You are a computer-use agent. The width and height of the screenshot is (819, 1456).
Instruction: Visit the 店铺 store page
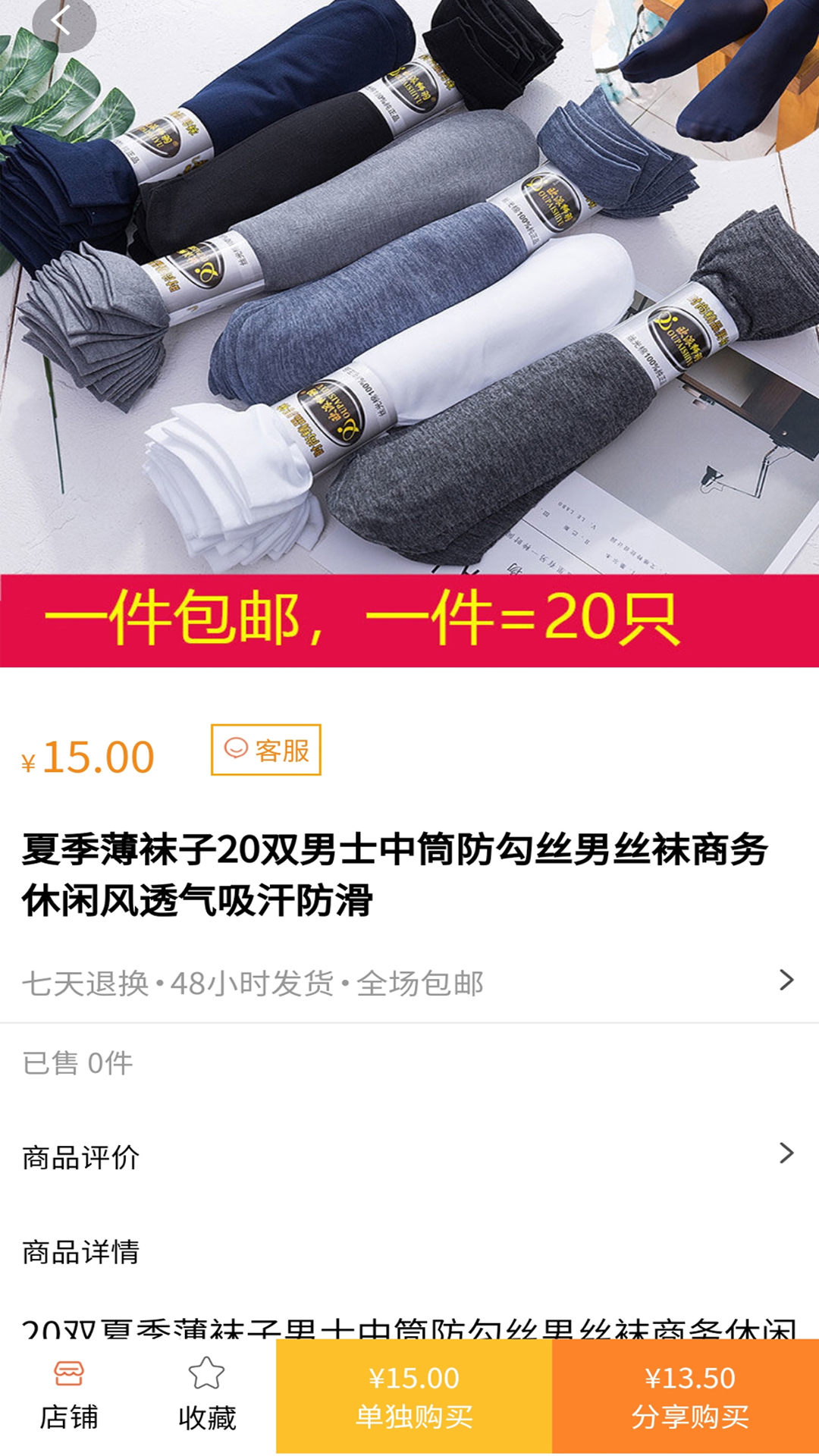pyautogui.click(x=69, y=1397)
